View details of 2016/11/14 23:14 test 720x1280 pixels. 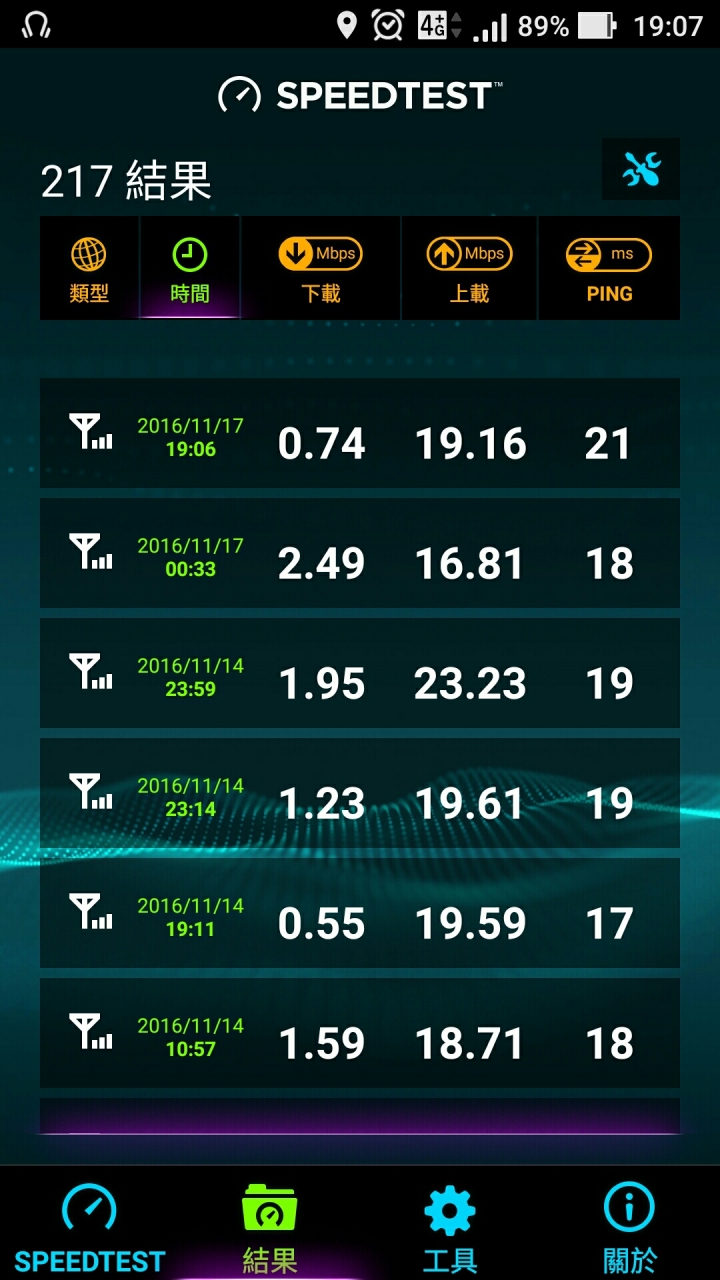tap(360, 793)
